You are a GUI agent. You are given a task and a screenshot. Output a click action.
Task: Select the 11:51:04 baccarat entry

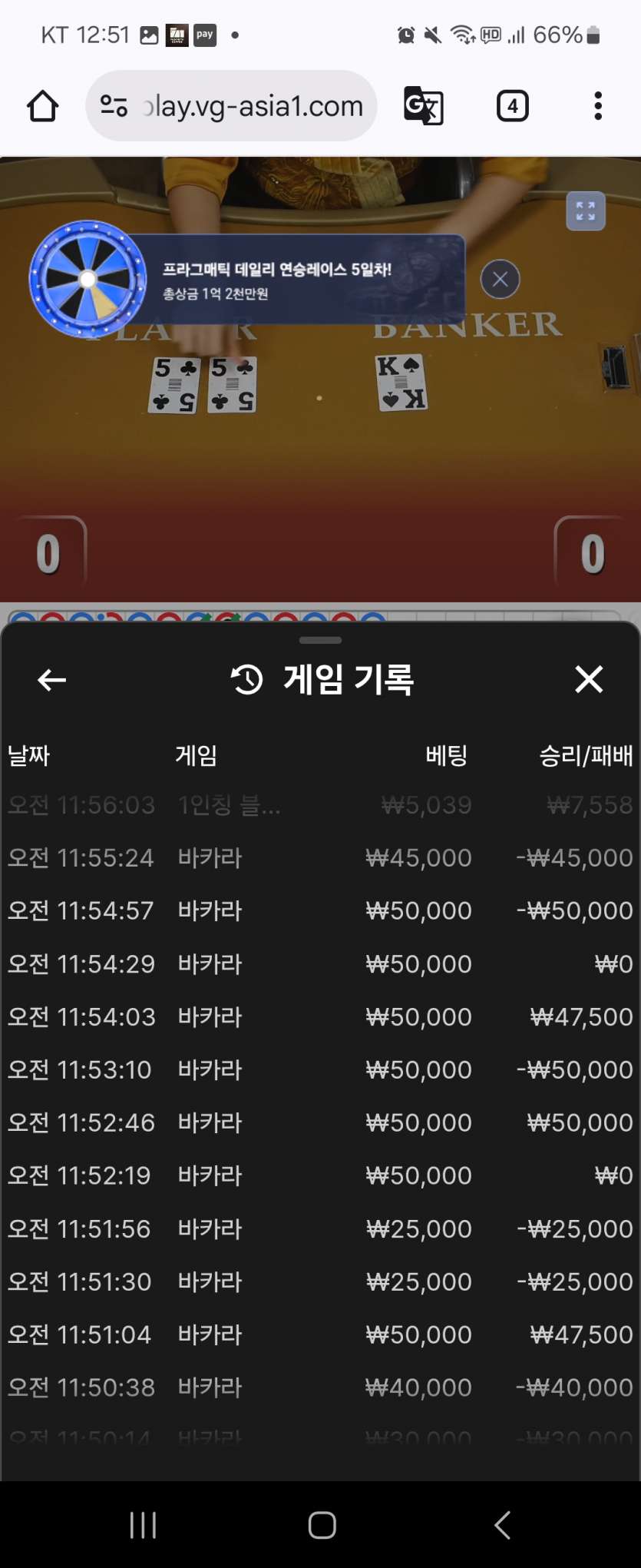[x=320, y=1334]
